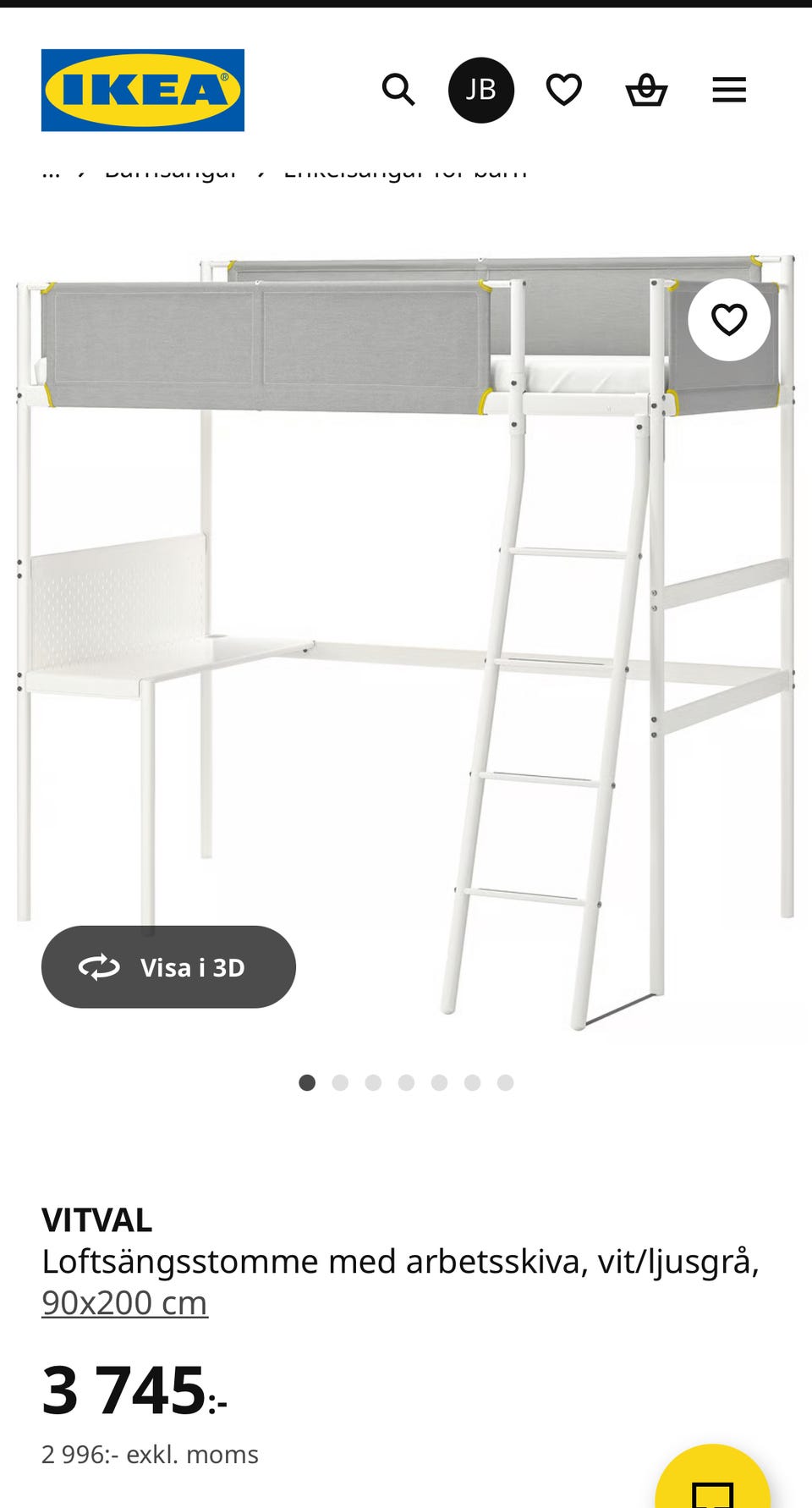
Task: Open the hamburger menu
Action: [729, 90]
